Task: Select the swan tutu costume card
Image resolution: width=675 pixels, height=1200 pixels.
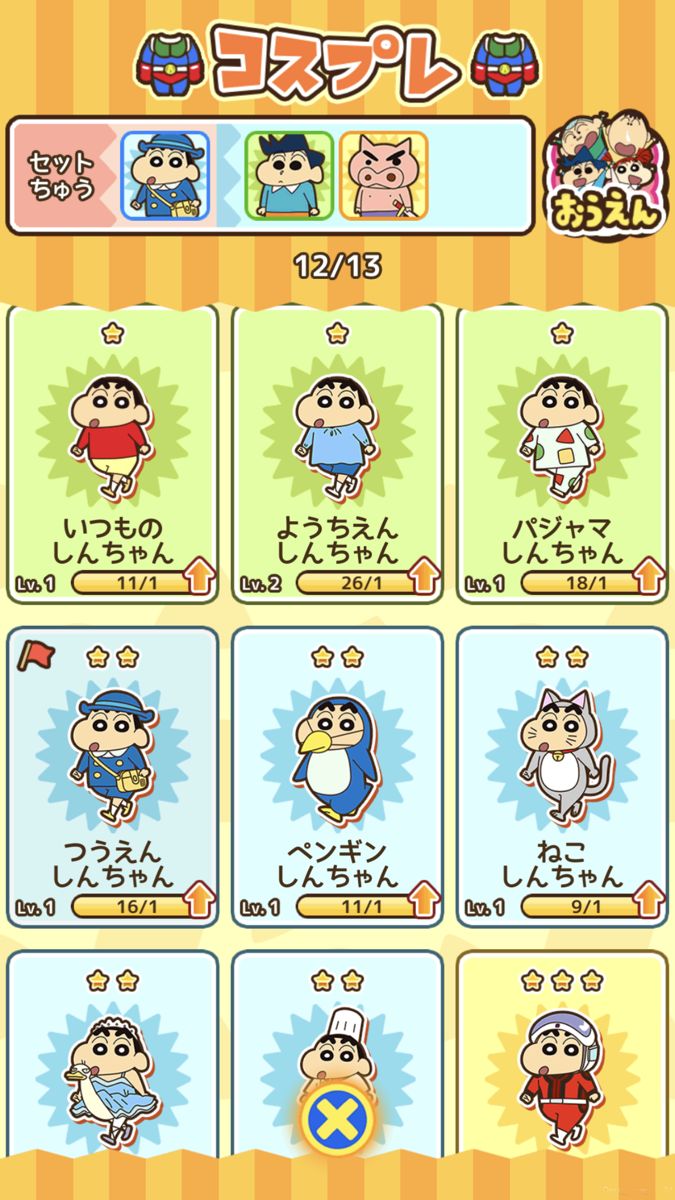Action: pyautogui.click(x=112, y=1070)
